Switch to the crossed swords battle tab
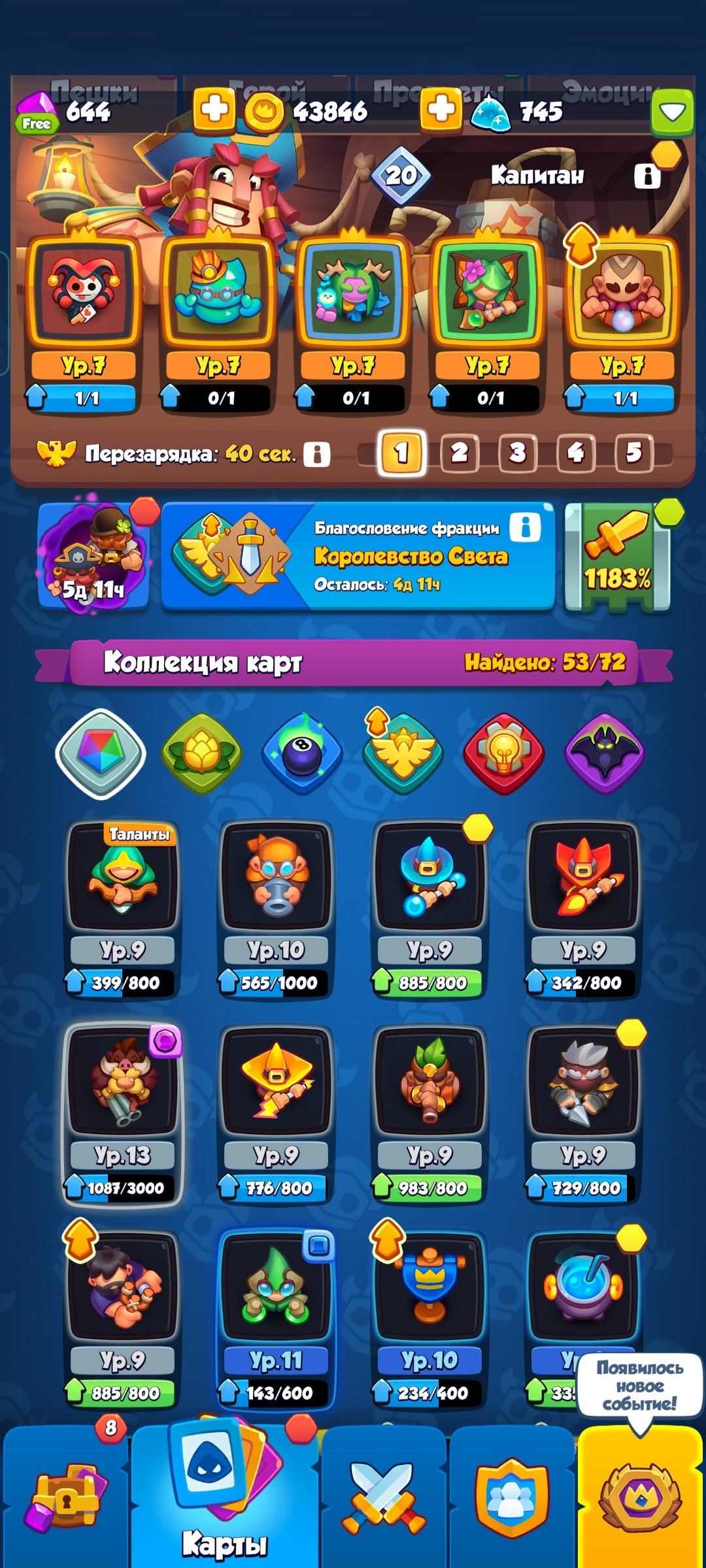Image resolution: width=706 pixels, height=1568 pixels. coord(384,1497)
